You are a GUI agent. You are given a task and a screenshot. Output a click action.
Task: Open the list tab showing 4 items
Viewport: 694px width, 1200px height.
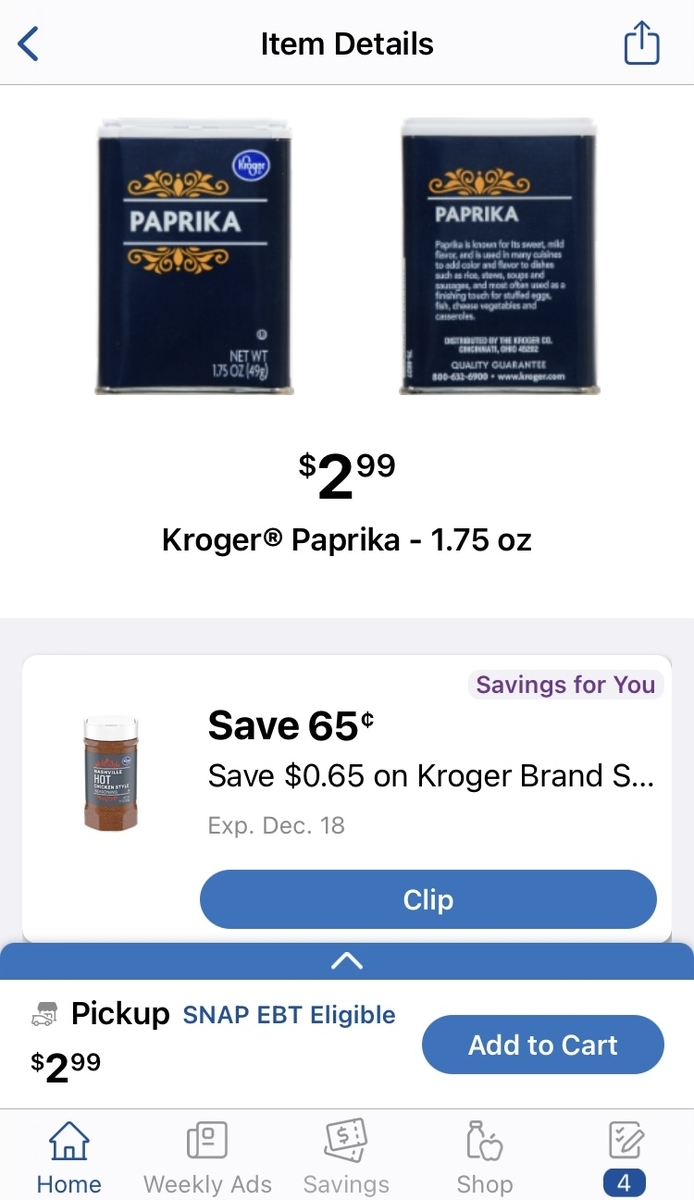624,1157
